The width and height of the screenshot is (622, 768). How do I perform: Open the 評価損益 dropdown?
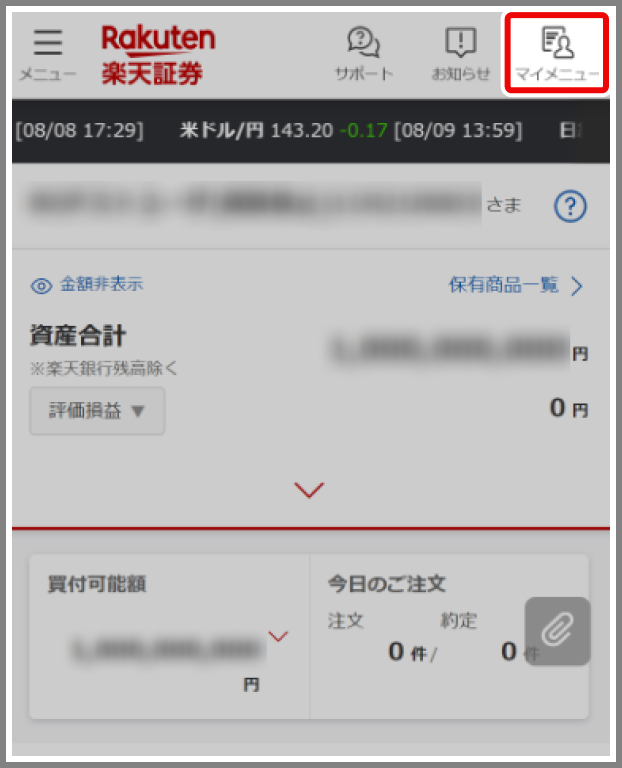[x=97, y=411]
